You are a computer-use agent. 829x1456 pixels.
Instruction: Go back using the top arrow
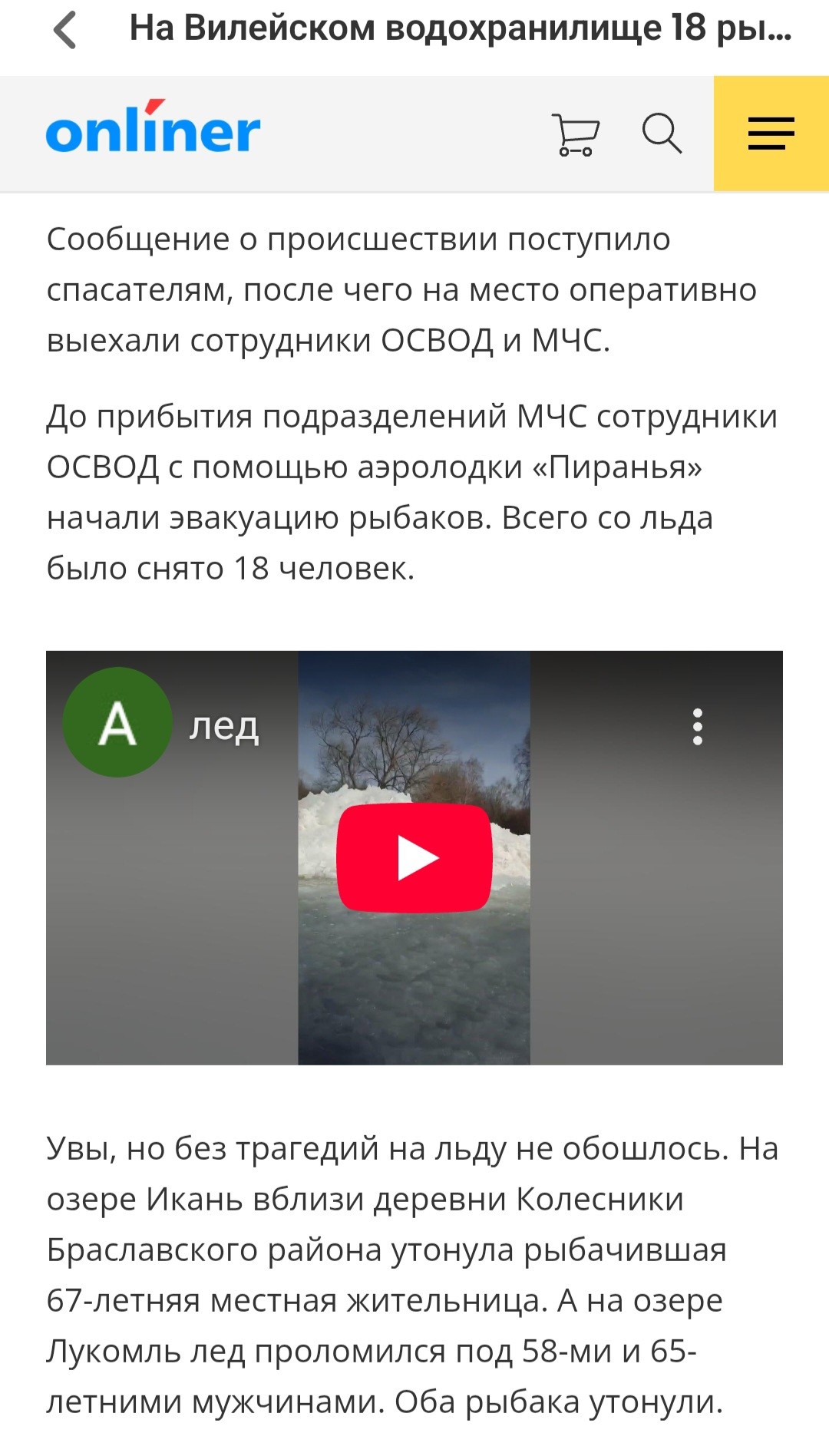66,30
